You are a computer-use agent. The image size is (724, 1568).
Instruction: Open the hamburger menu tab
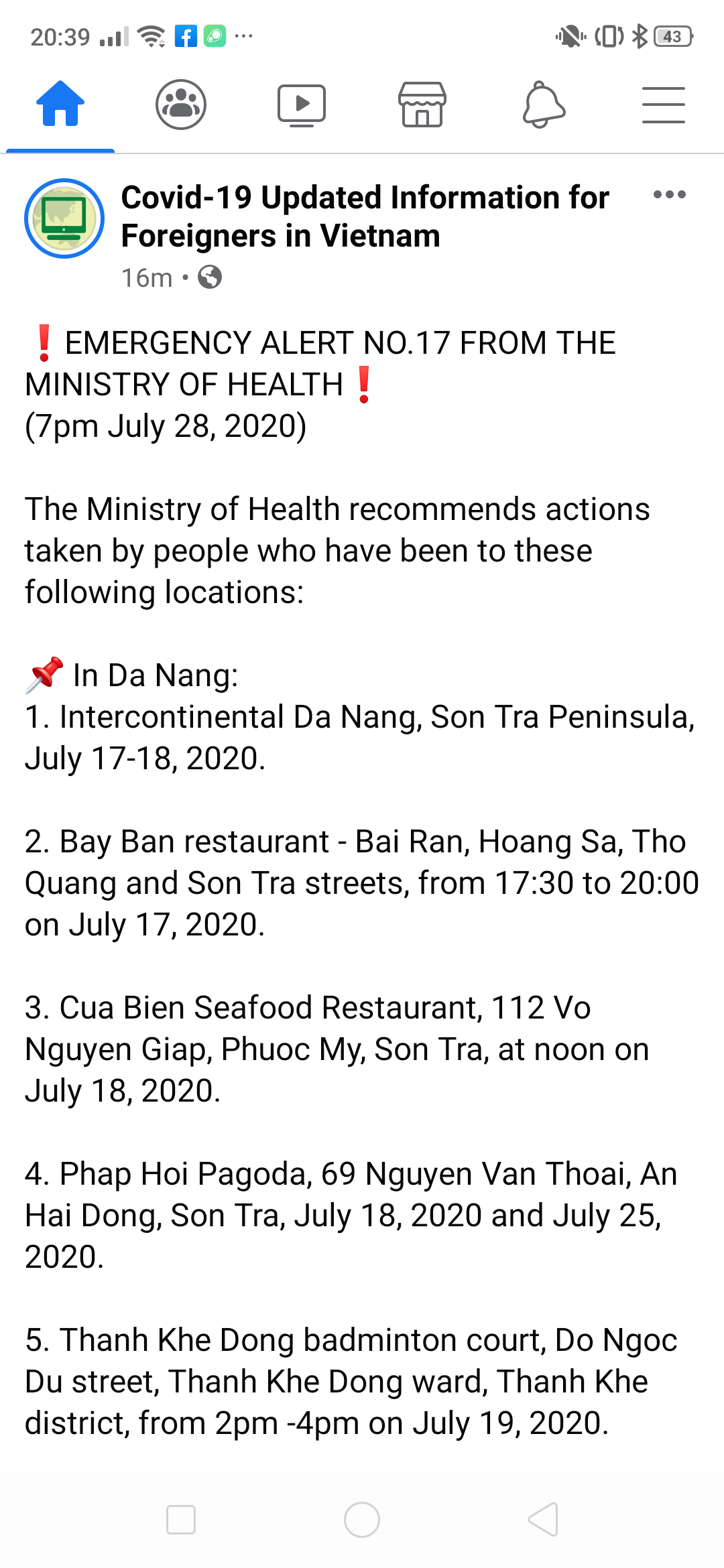tap(664, 105)
